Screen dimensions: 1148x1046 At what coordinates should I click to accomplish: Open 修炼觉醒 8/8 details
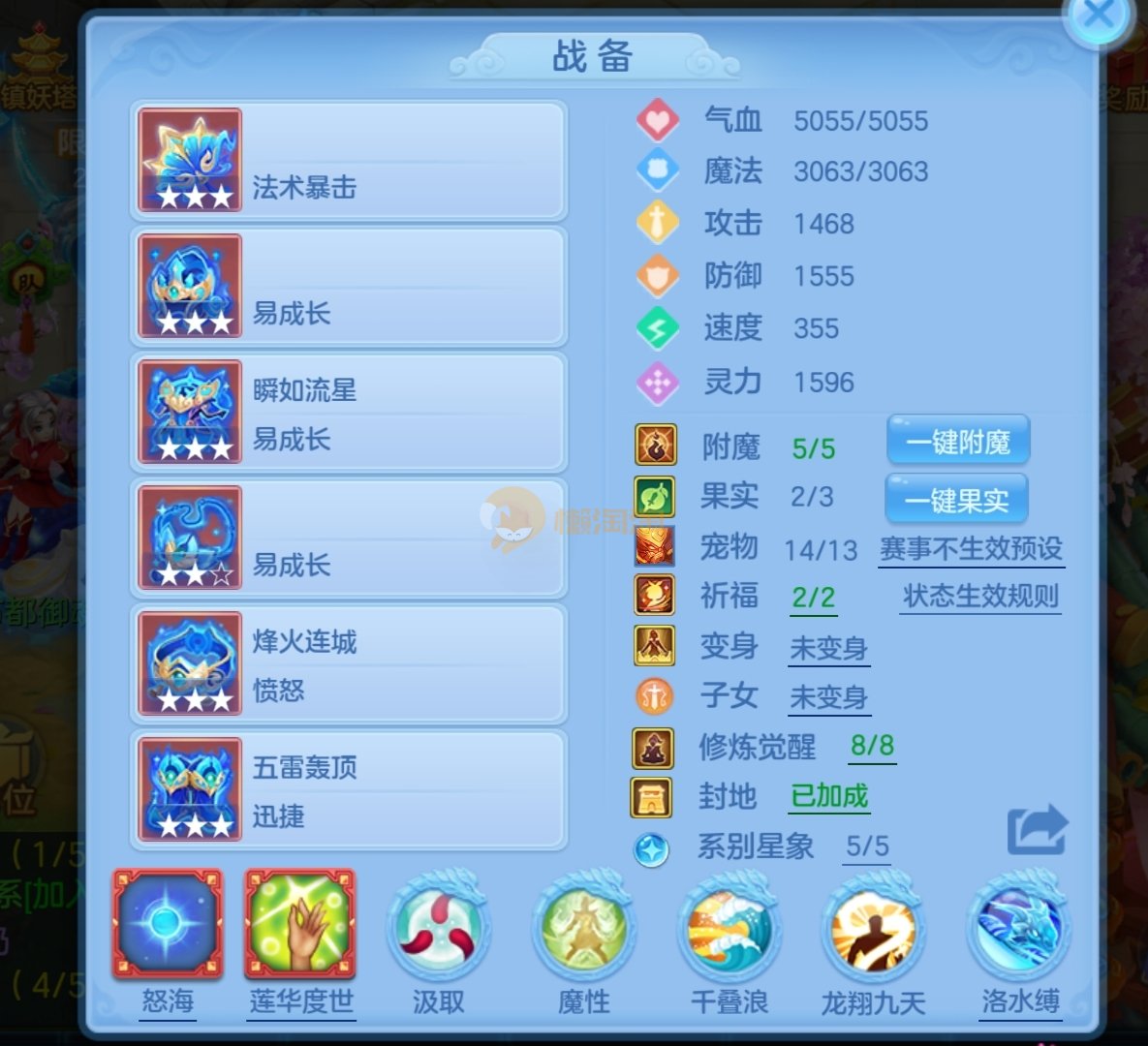coord(872,746)
